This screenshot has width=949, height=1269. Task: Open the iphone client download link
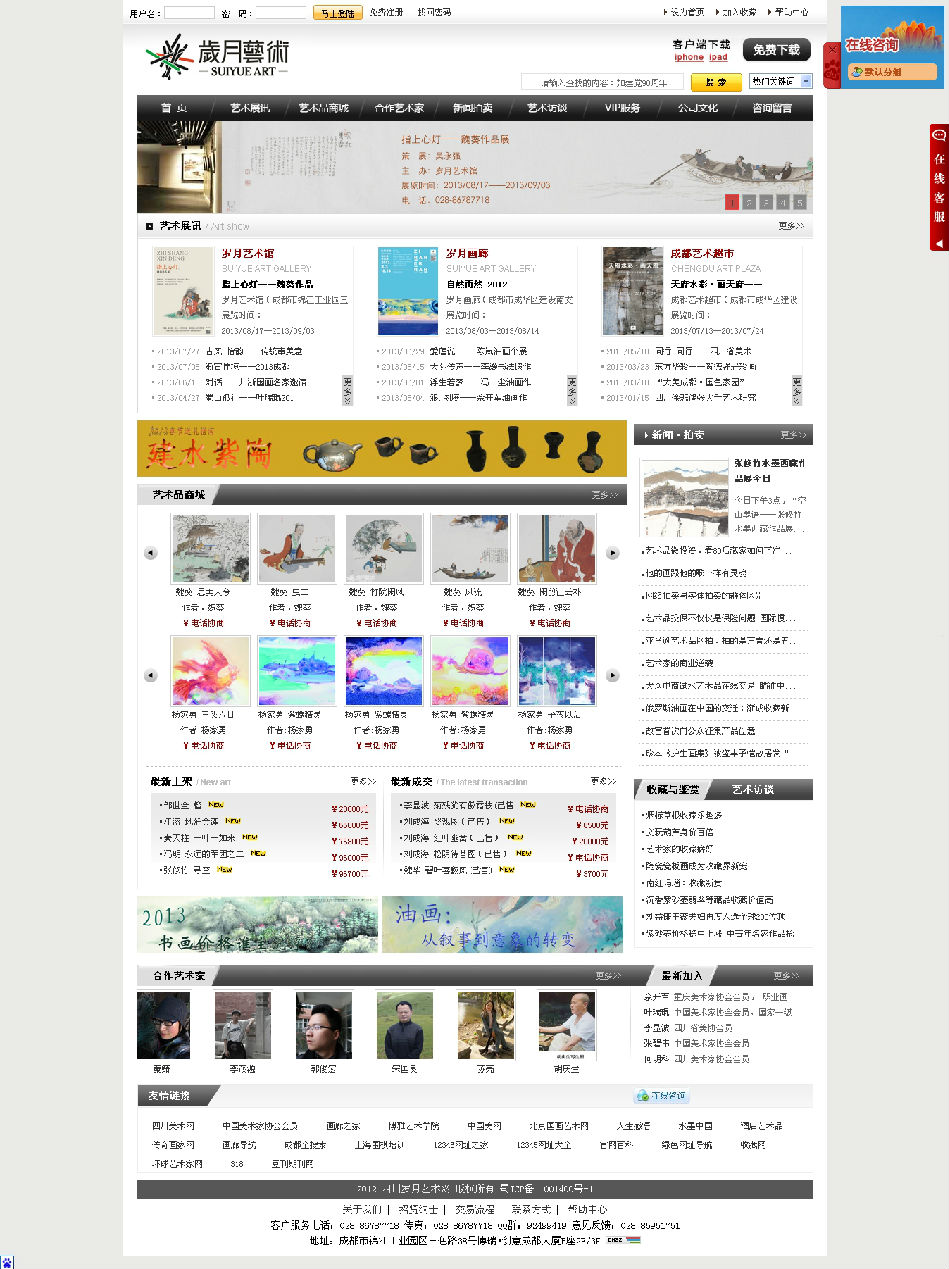pyautogui.click(x=689, y=58)
